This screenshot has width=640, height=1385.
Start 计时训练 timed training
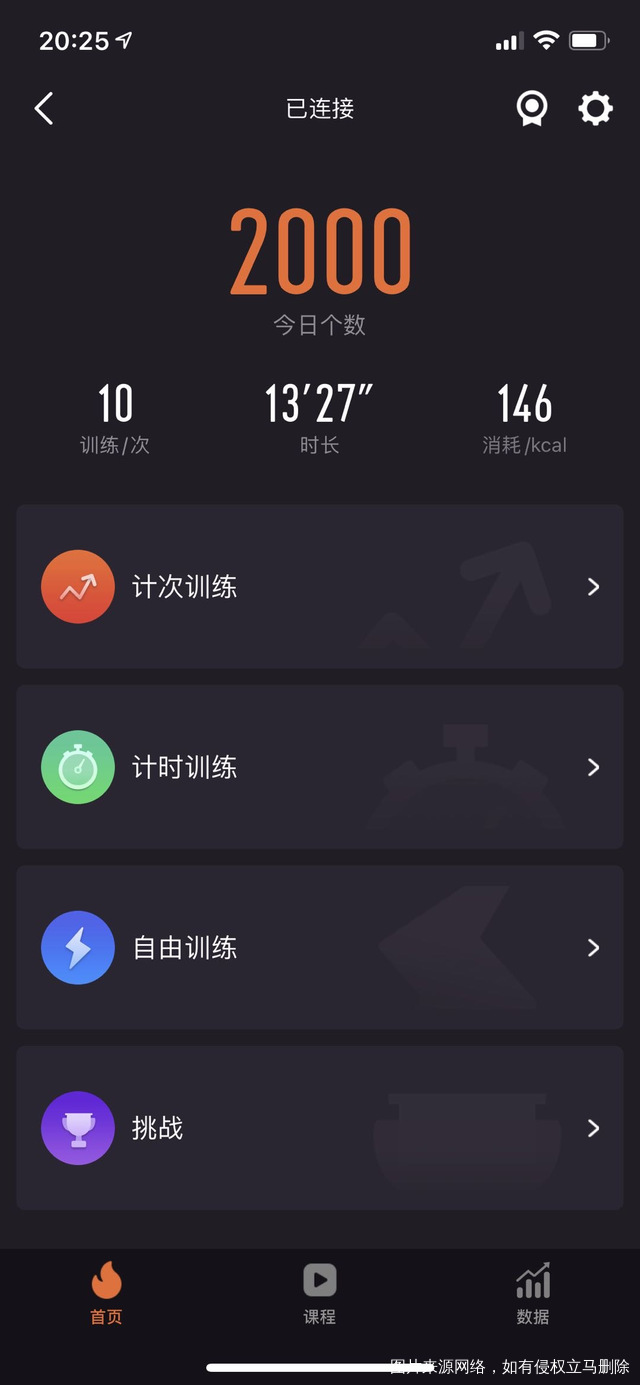point(320,767)
